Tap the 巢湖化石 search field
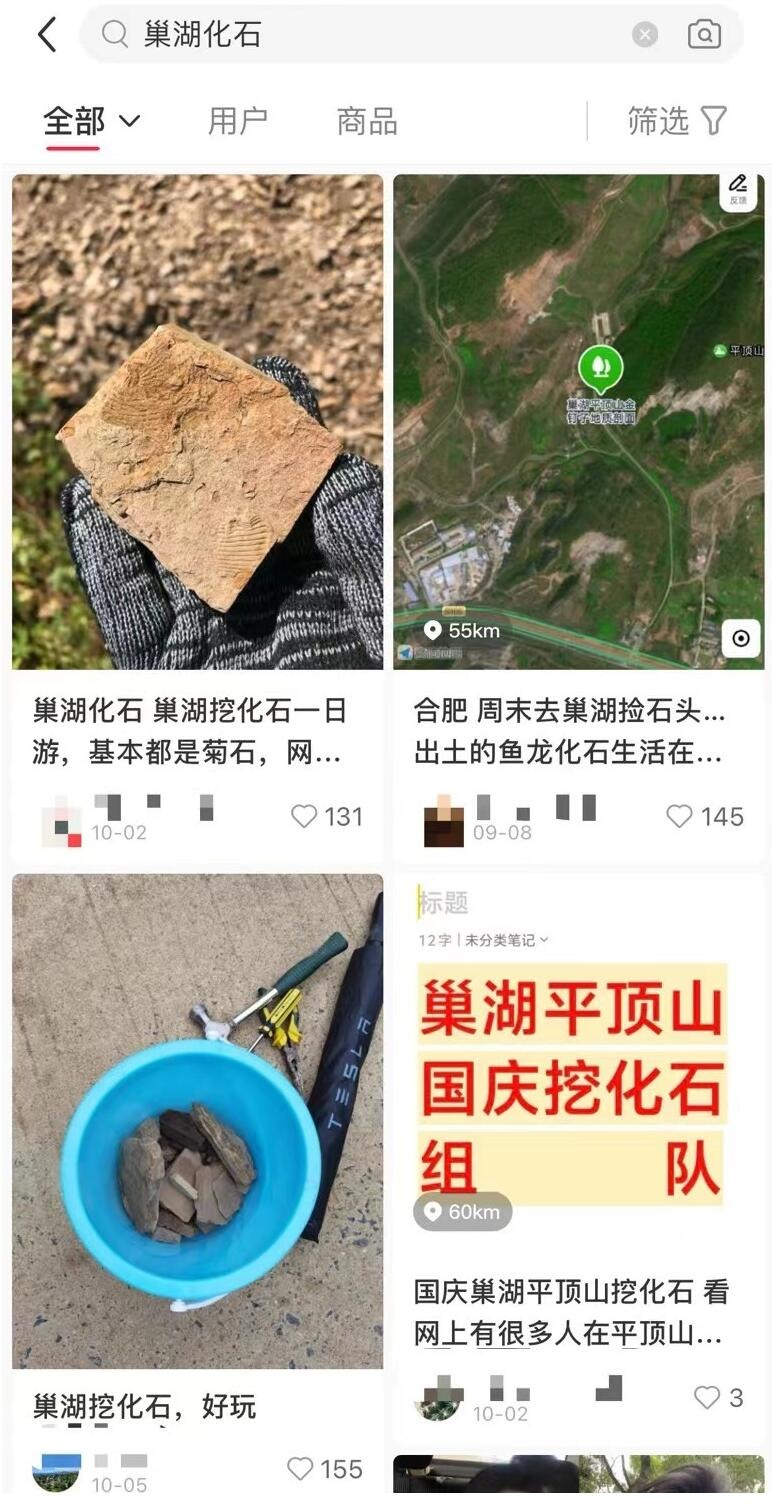The height and width of the screenshot is (1511, 772). [370, 35]
